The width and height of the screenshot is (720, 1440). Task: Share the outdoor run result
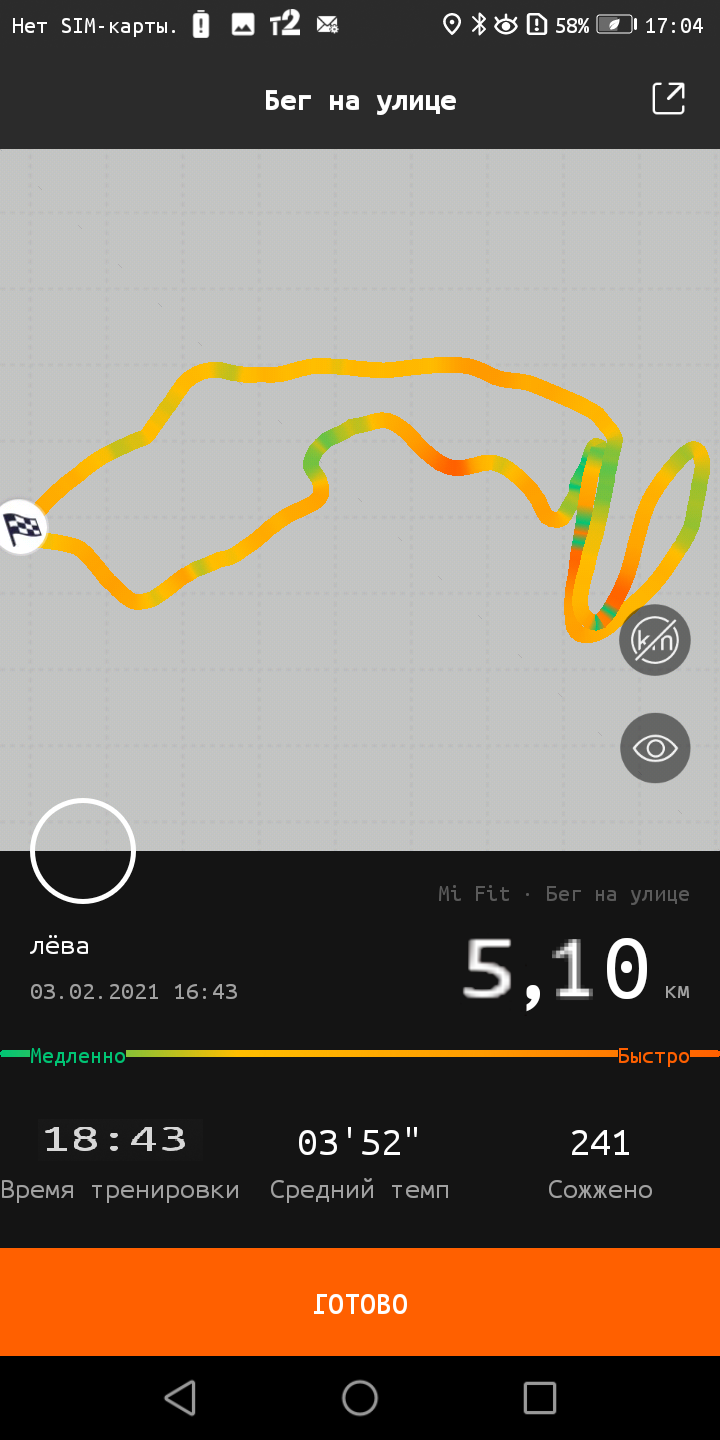(668, 99)
